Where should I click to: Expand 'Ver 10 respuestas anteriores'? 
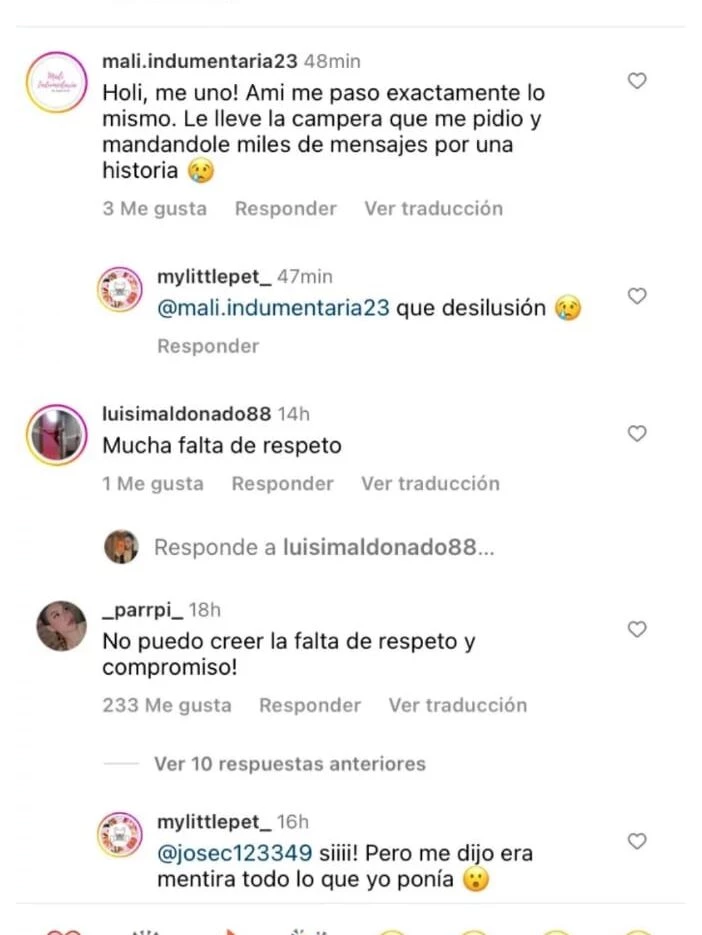coord(289,764)
